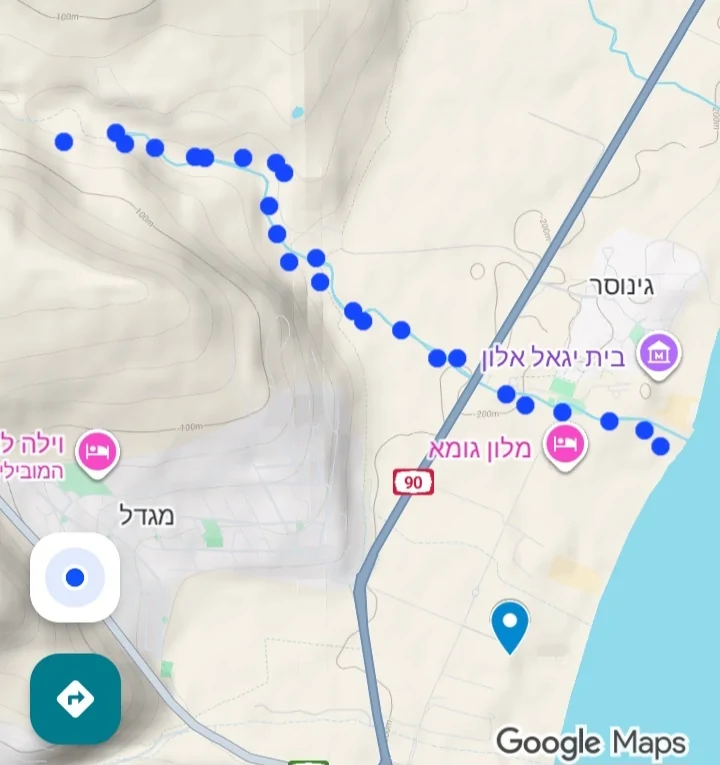Center the map on my location
Image resolution: width=720 pixels, height=765 pixels.
coord(75,577)
